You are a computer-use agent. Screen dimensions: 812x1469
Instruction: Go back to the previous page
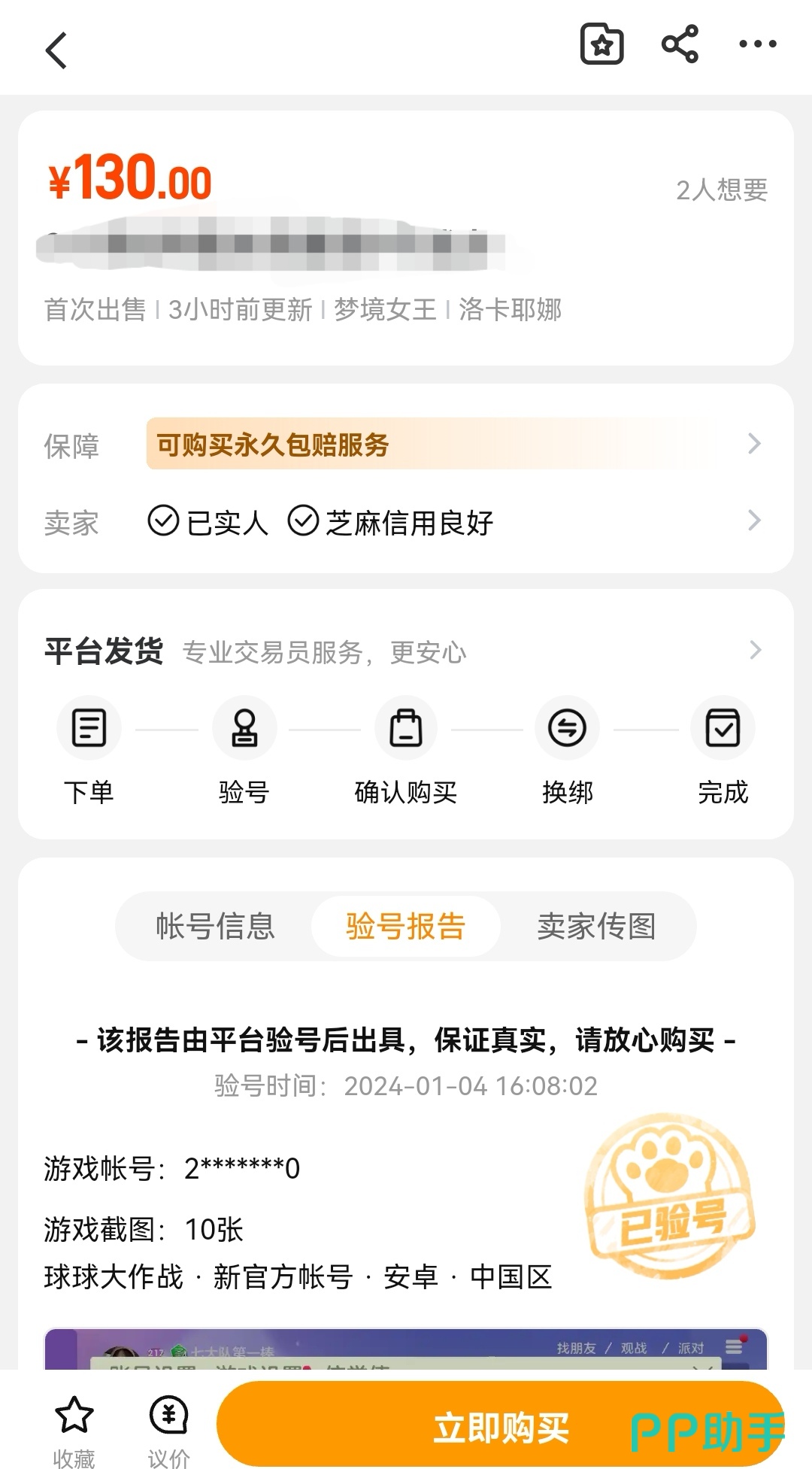pos(57,50)
